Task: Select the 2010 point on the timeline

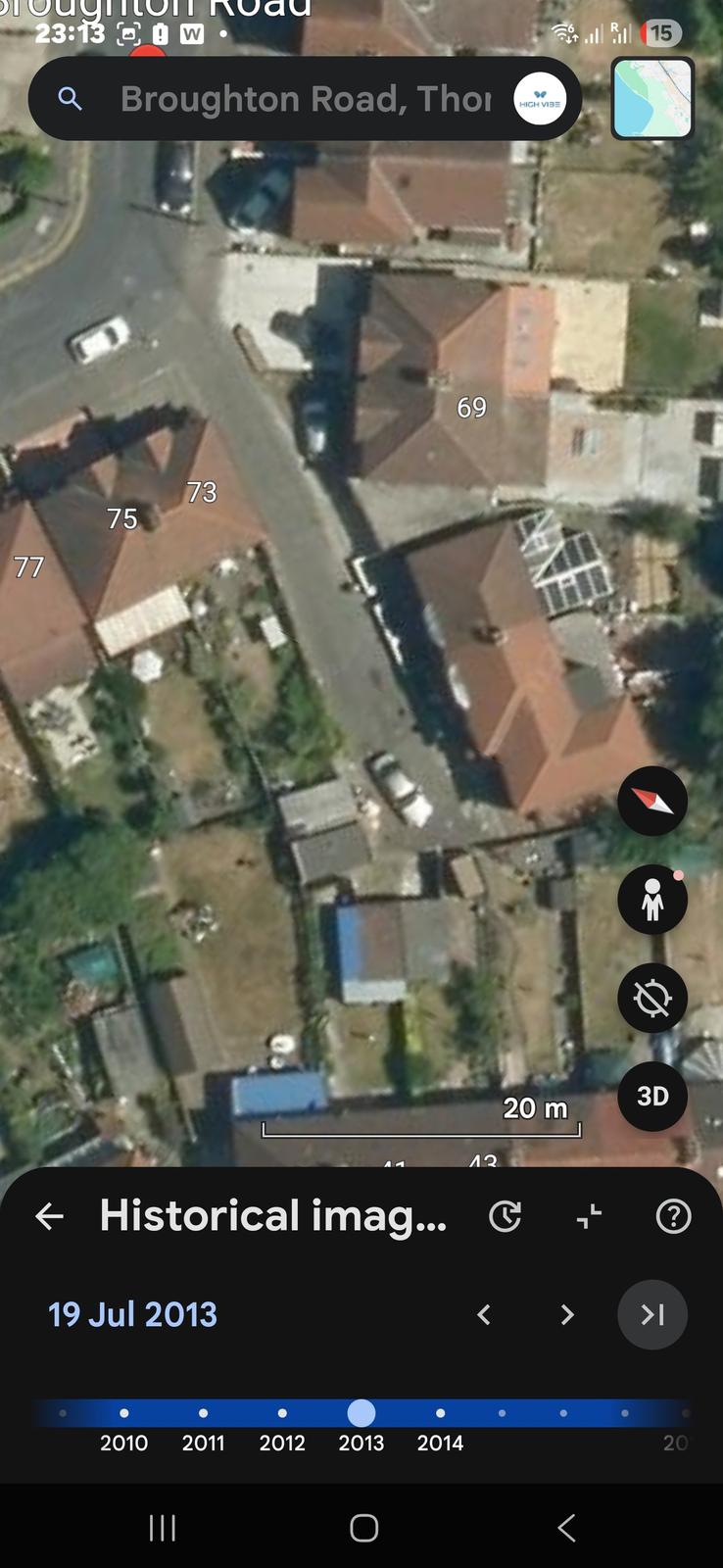Action: pos(124,1413)
